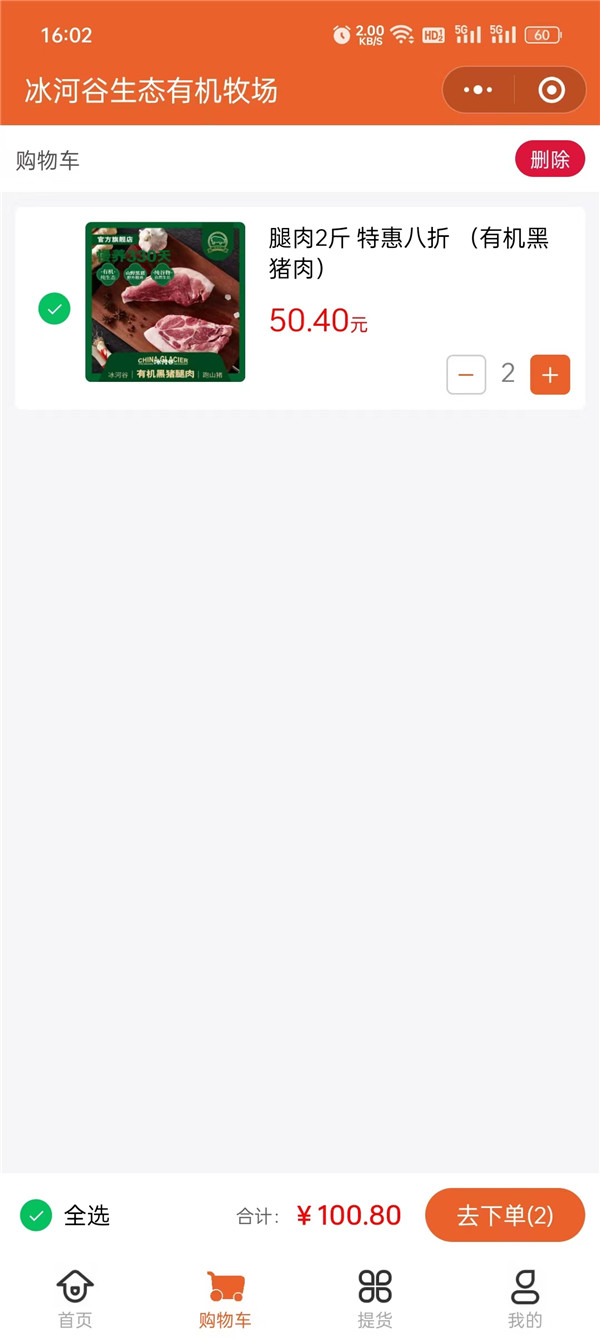The height and width of the screenshot is (1340, 600).
Task: Uncheck the 腿肉2斤 item checkbox
Action: (x=55, y=308)
